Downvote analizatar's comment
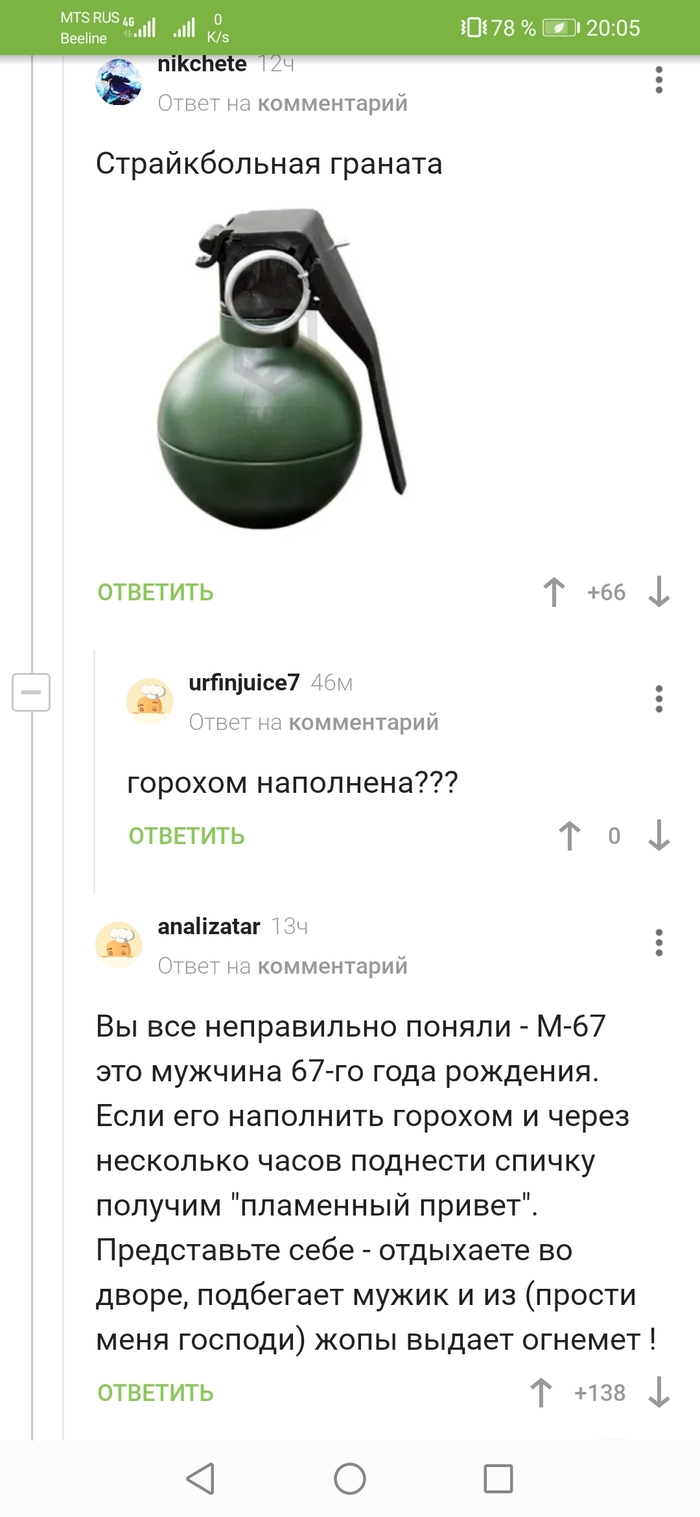This screenshot has height=1517, width=700. (x=658, y=1392)
